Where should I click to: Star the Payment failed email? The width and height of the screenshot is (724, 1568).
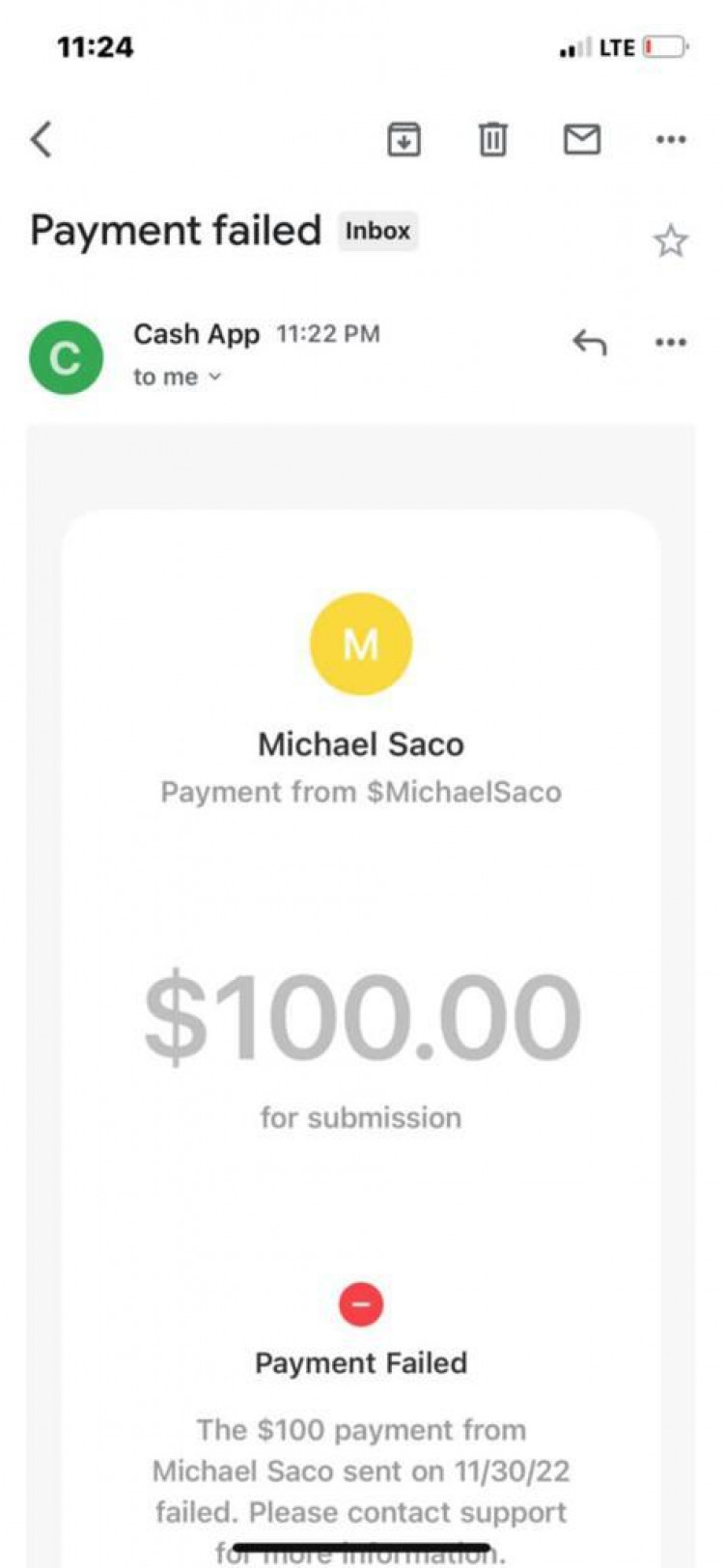pos(670,240)
